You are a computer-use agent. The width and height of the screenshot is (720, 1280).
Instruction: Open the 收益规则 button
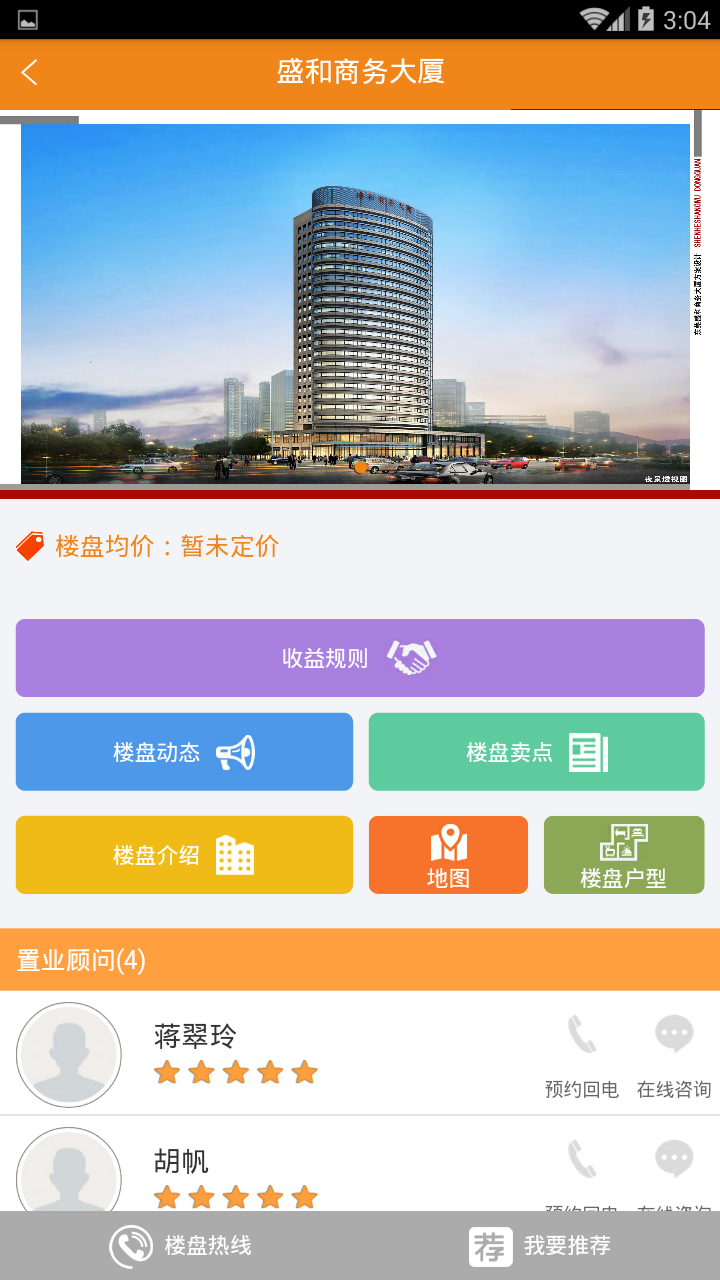360,658
